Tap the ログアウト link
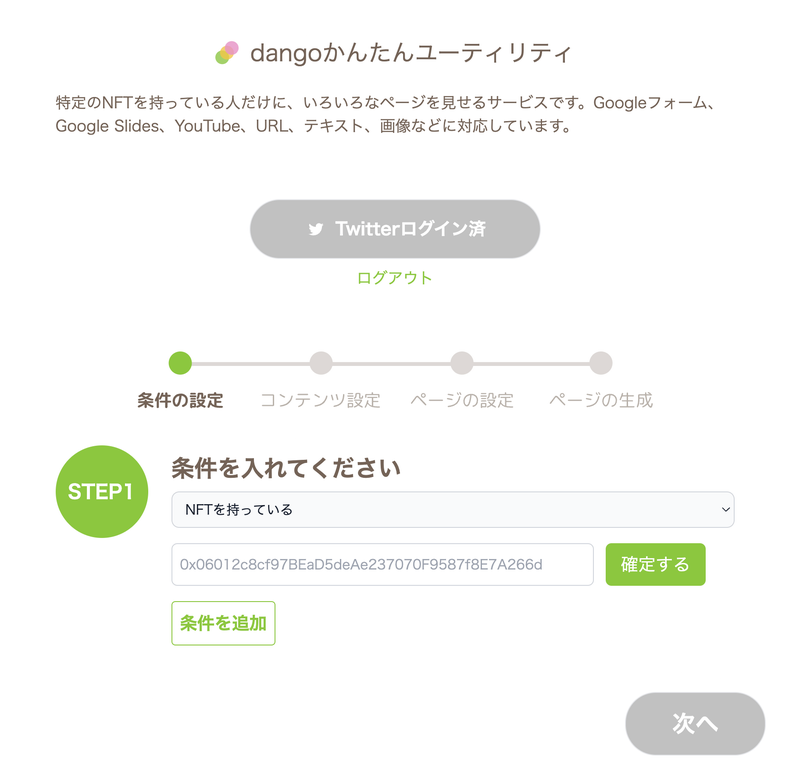800x767 pixels. coord(395,278)
